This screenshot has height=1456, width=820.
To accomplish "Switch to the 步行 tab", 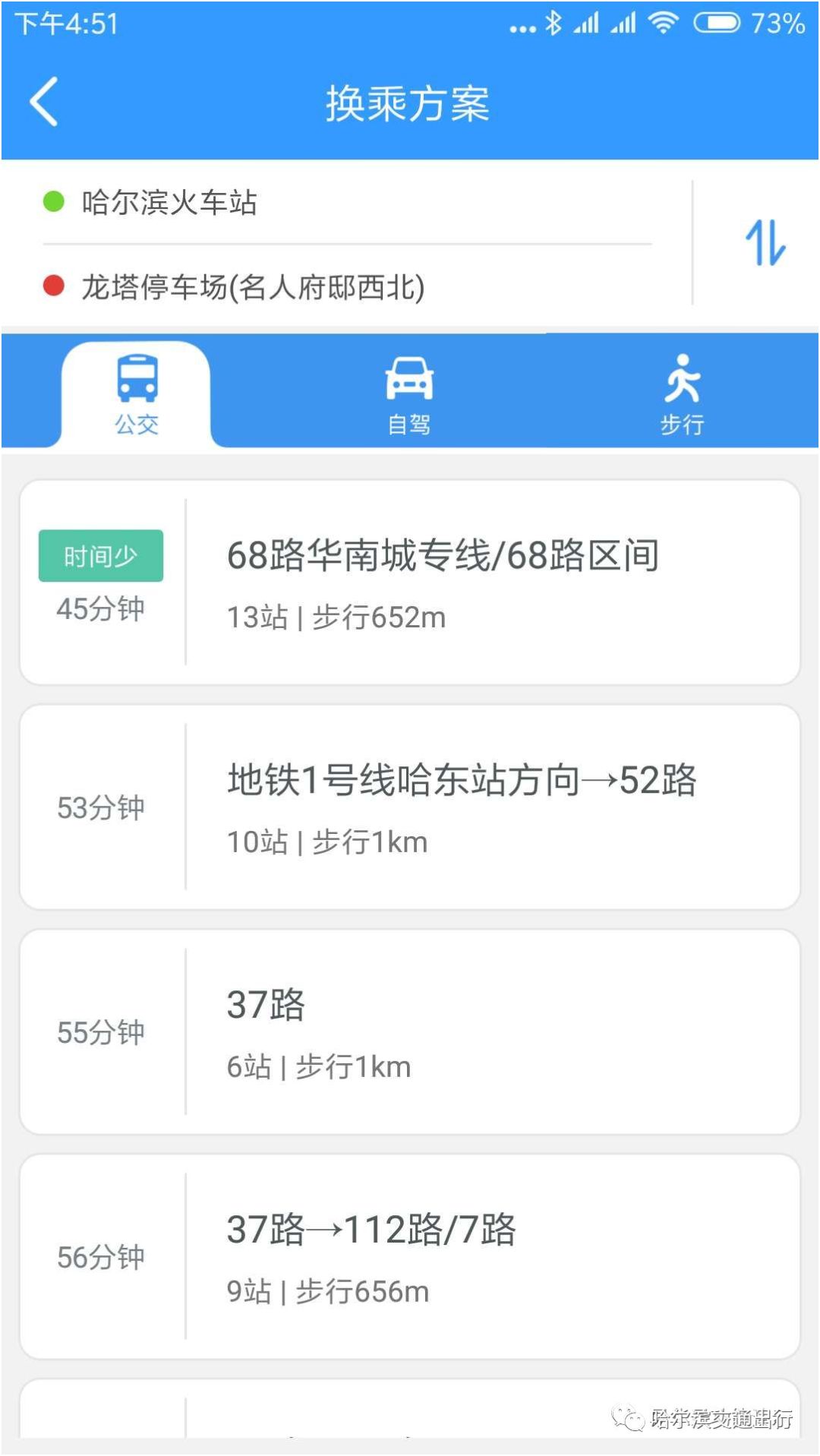I will click(681, 394).
